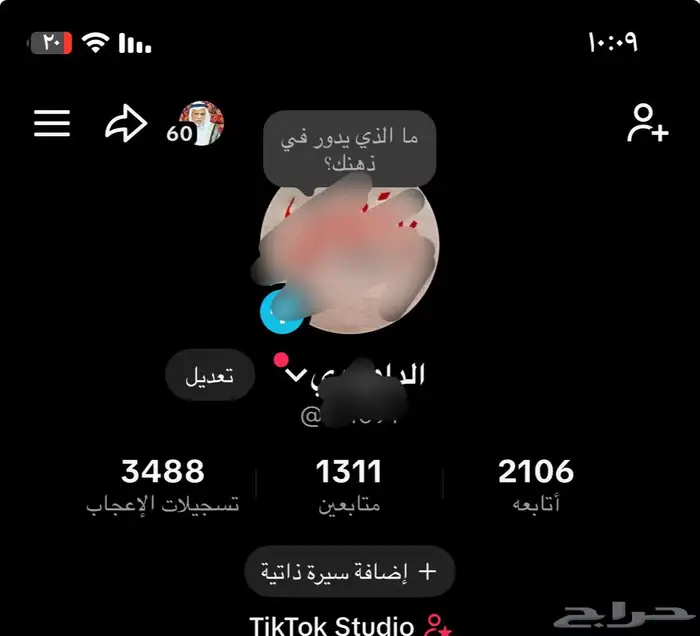Add a photo with the blue plus badge
This screenshot has height=636, width=700.
pos(280,312)
